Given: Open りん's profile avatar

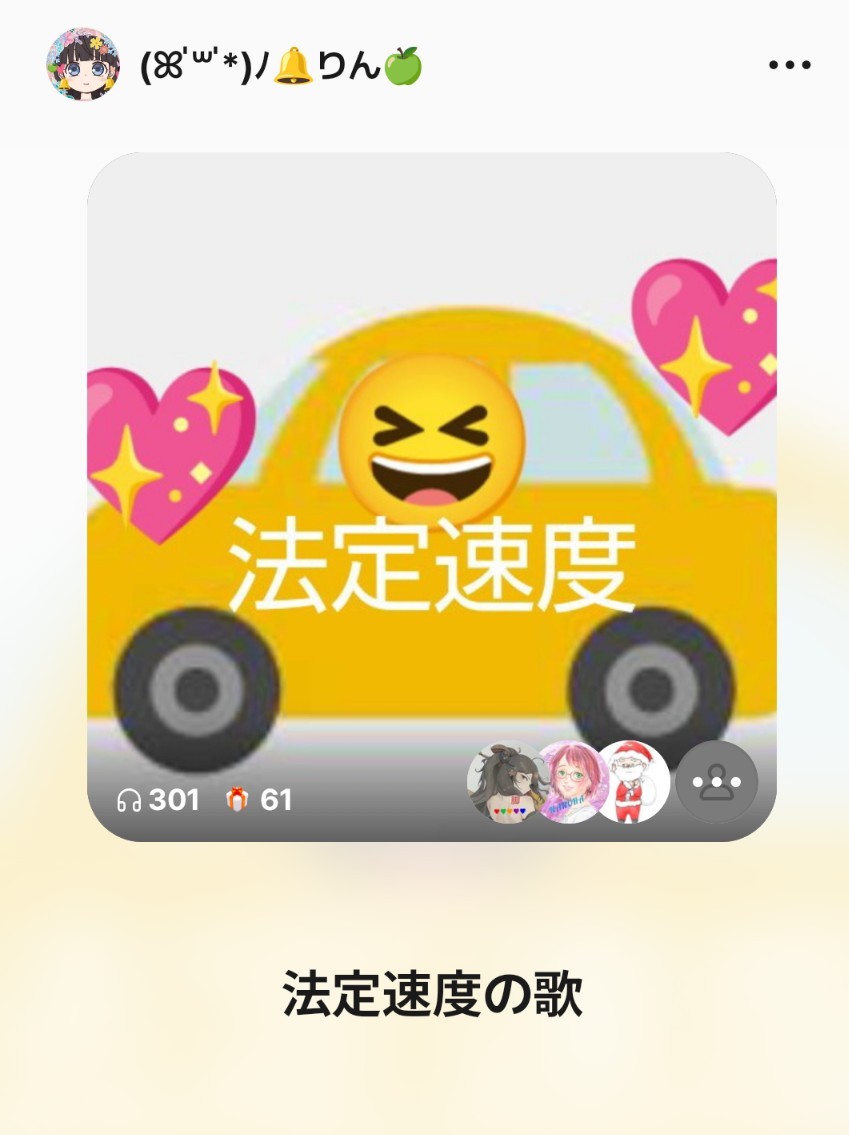Looking at the screenshot, I should [83, 65].
